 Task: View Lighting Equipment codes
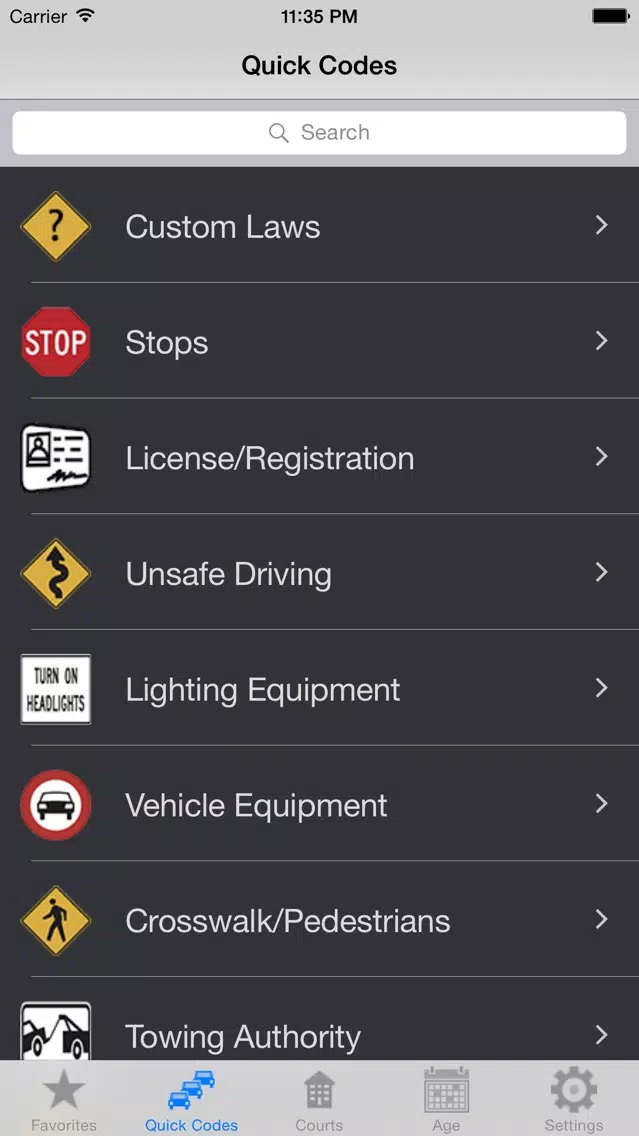(x=320, y=688)
